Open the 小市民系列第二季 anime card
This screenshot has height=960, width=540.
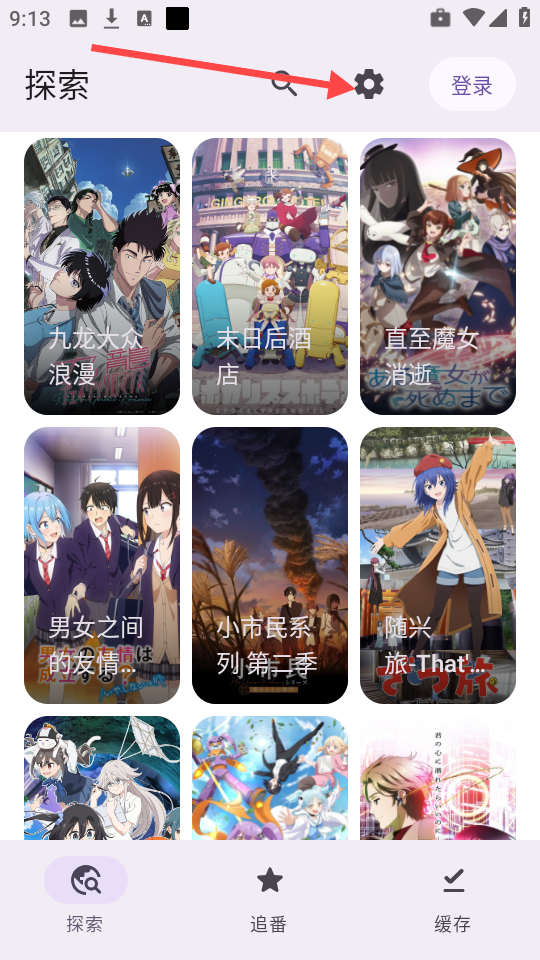(270, 565)
